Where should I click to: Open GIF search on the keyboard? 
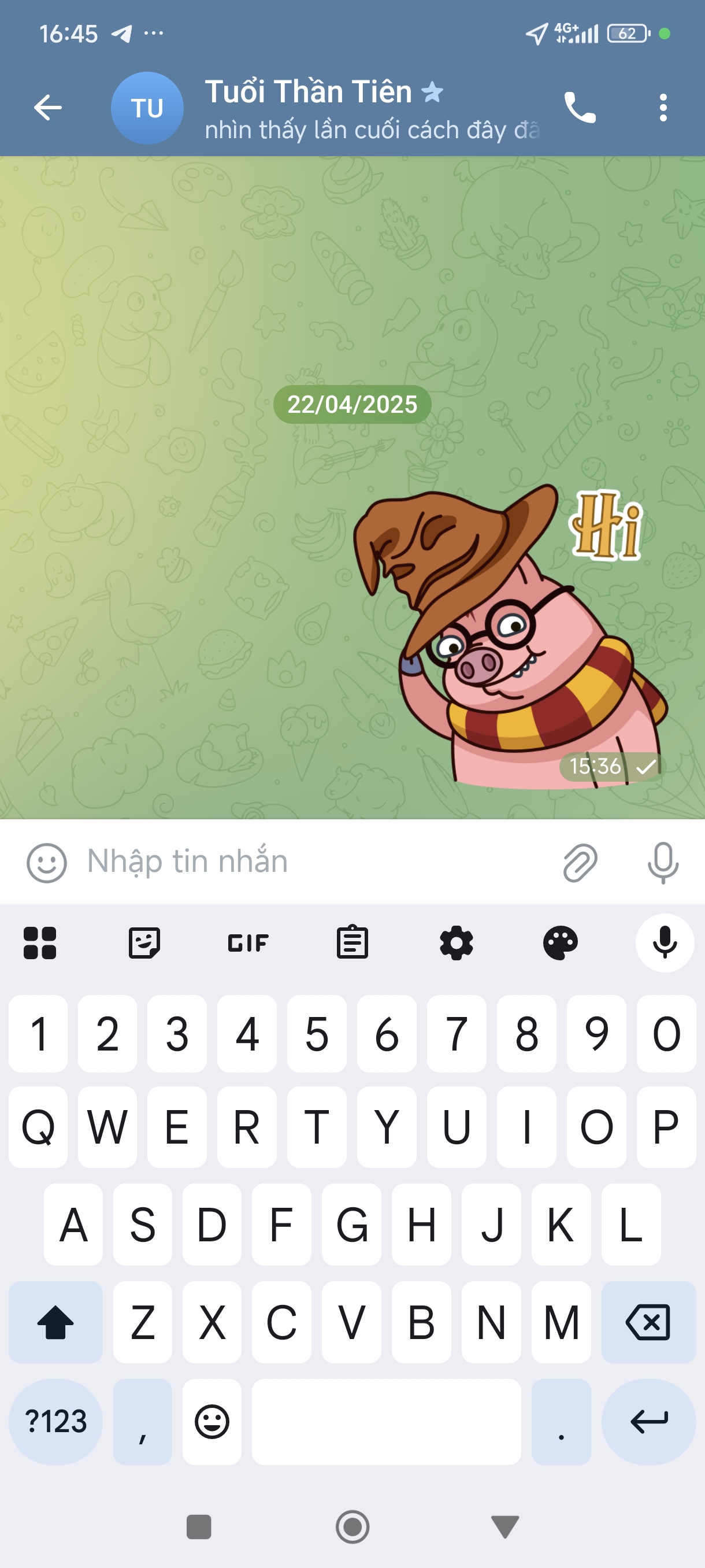pyautogui.click(x=247, y=943)
